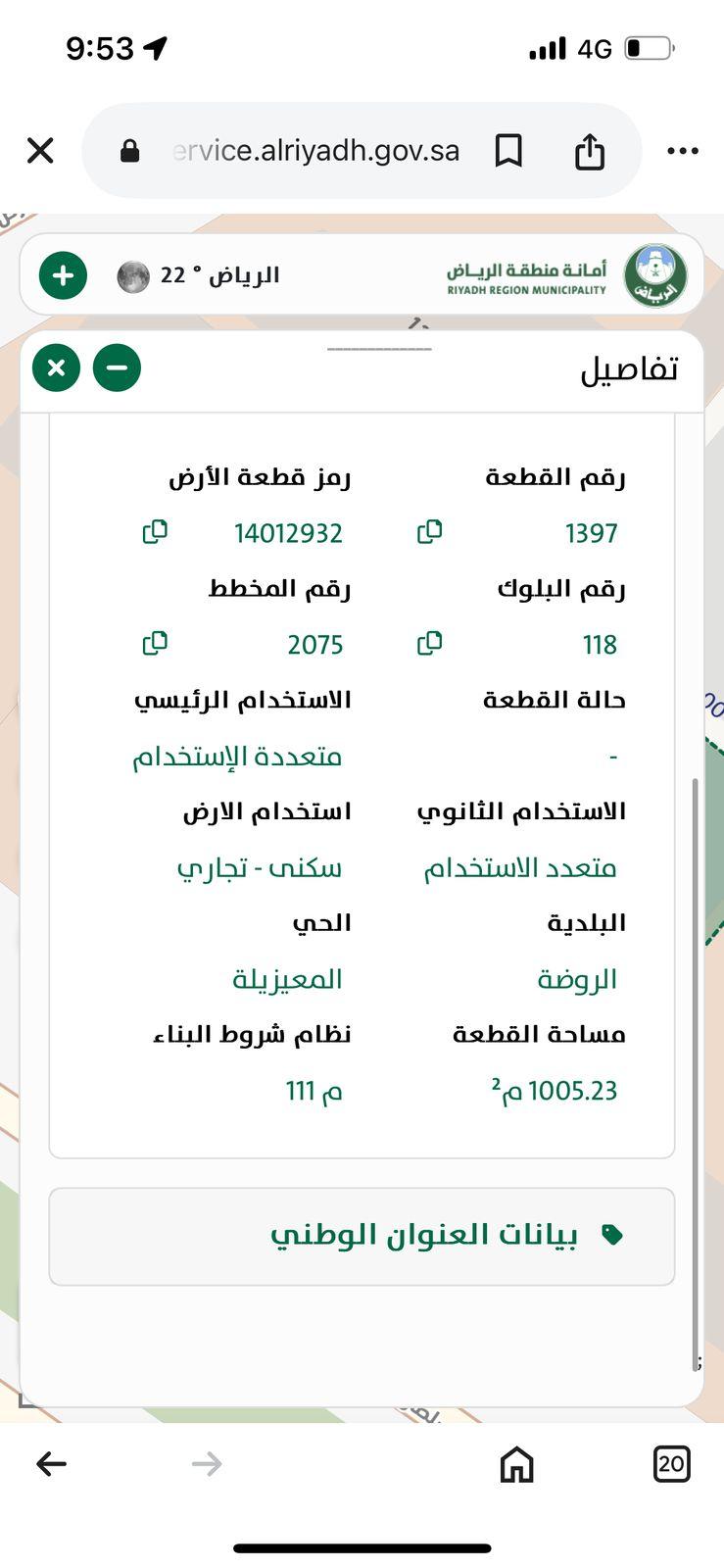Click the moon weather icon
The width and height of the screenshot is (724, 1568).
pyautogui.click(x=129, y=274)
